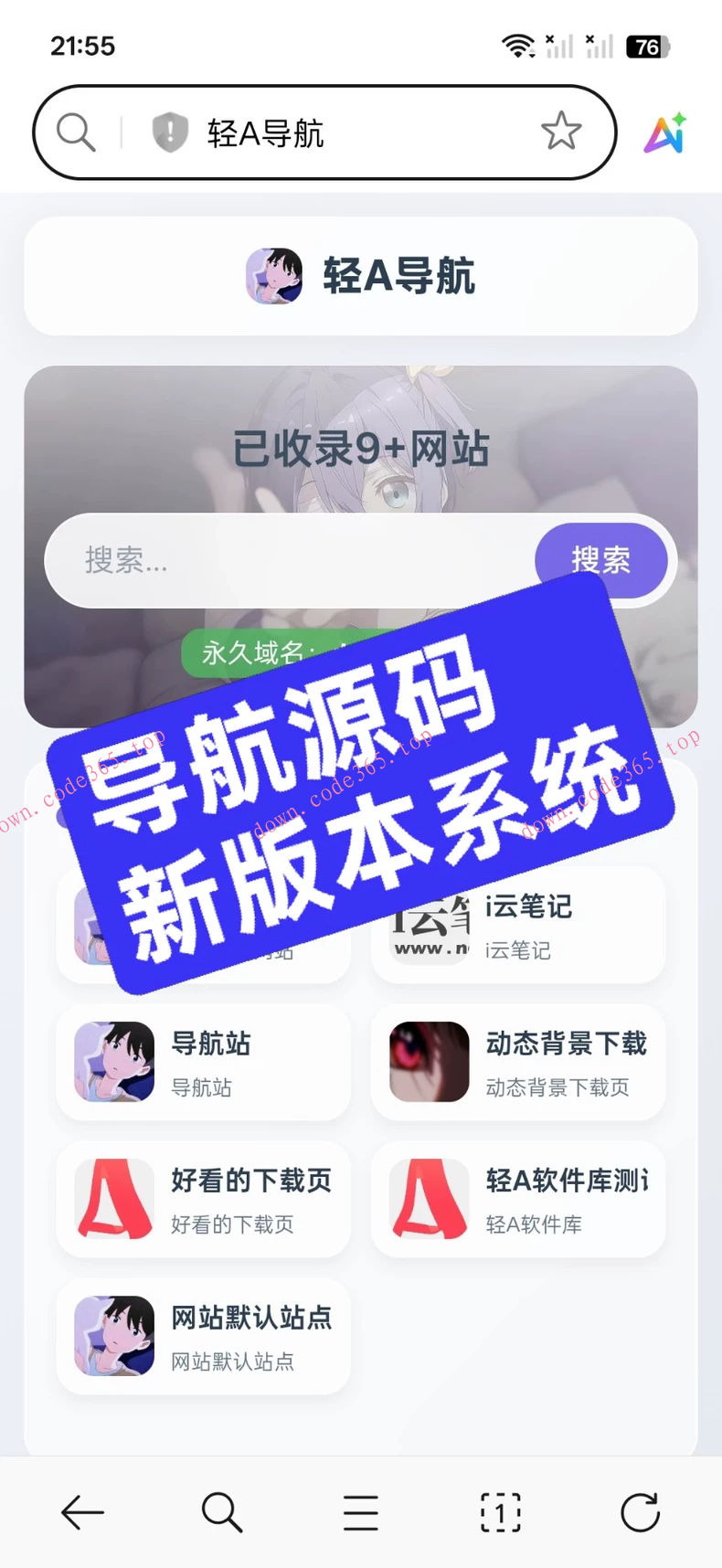The height and width of the screenshot is (1568, 722).
Task: Open the 导航站 link card
Action: coord(202,1062)
